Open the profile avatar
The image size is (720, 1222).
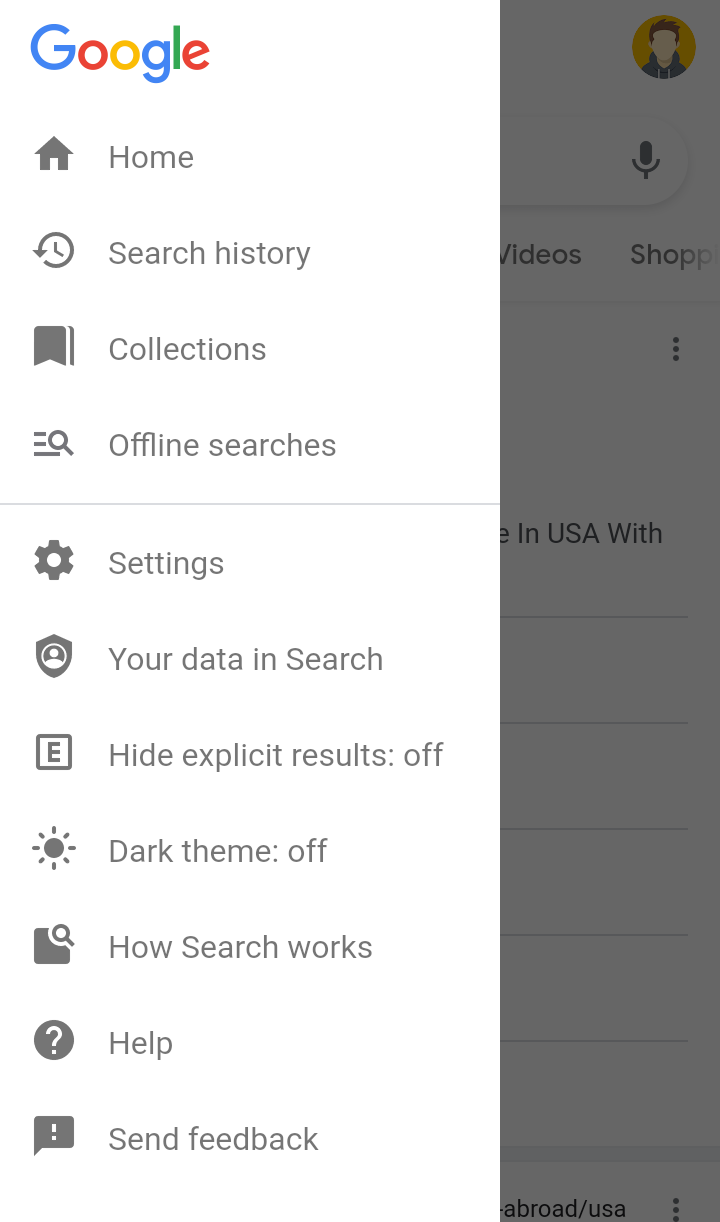tap(663, 47)
